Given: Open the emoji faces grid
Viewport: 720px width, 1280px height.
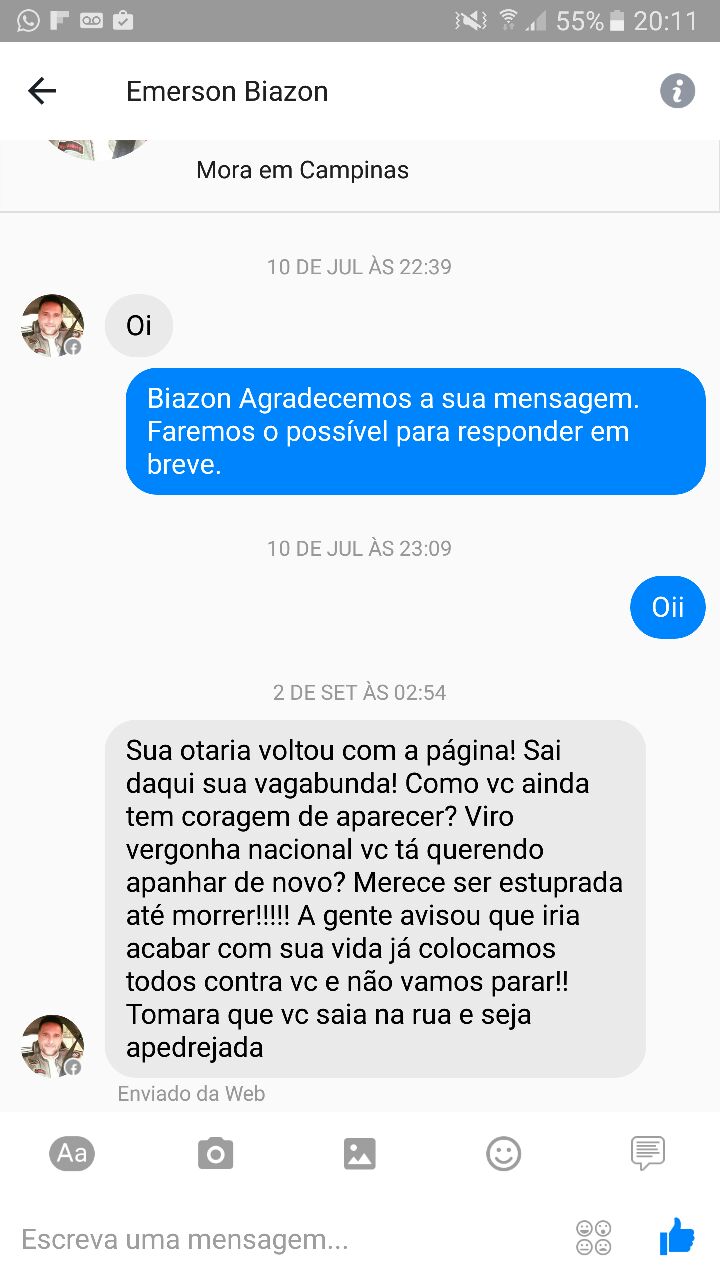Looking at the screenshot, I should click(x=594, y=1238).
